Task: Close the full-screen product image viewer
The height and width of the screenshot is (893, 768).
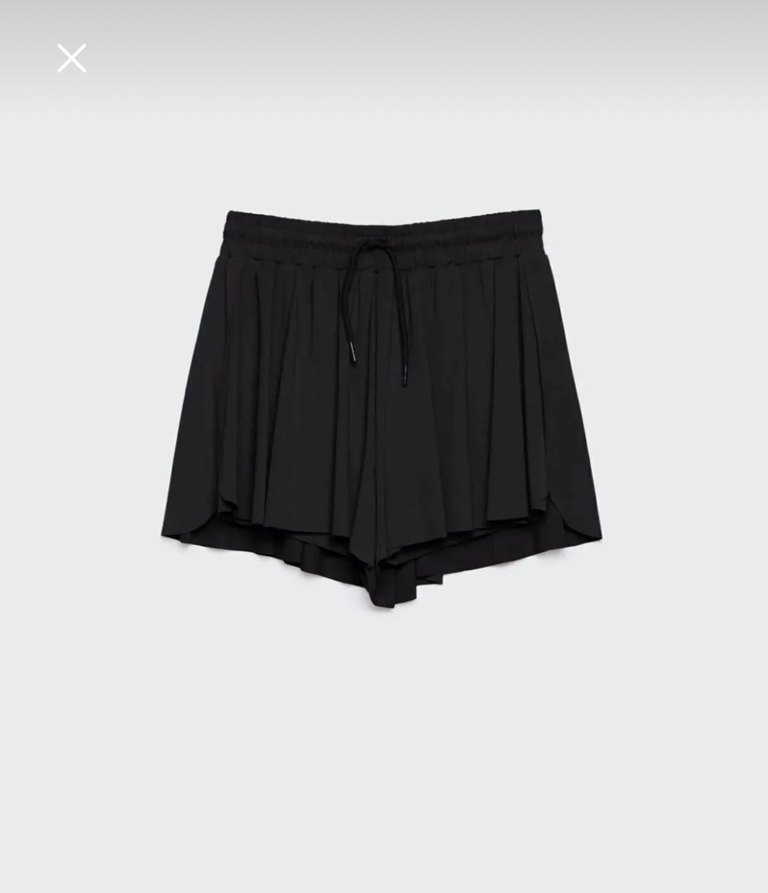Action: point(71,59)
